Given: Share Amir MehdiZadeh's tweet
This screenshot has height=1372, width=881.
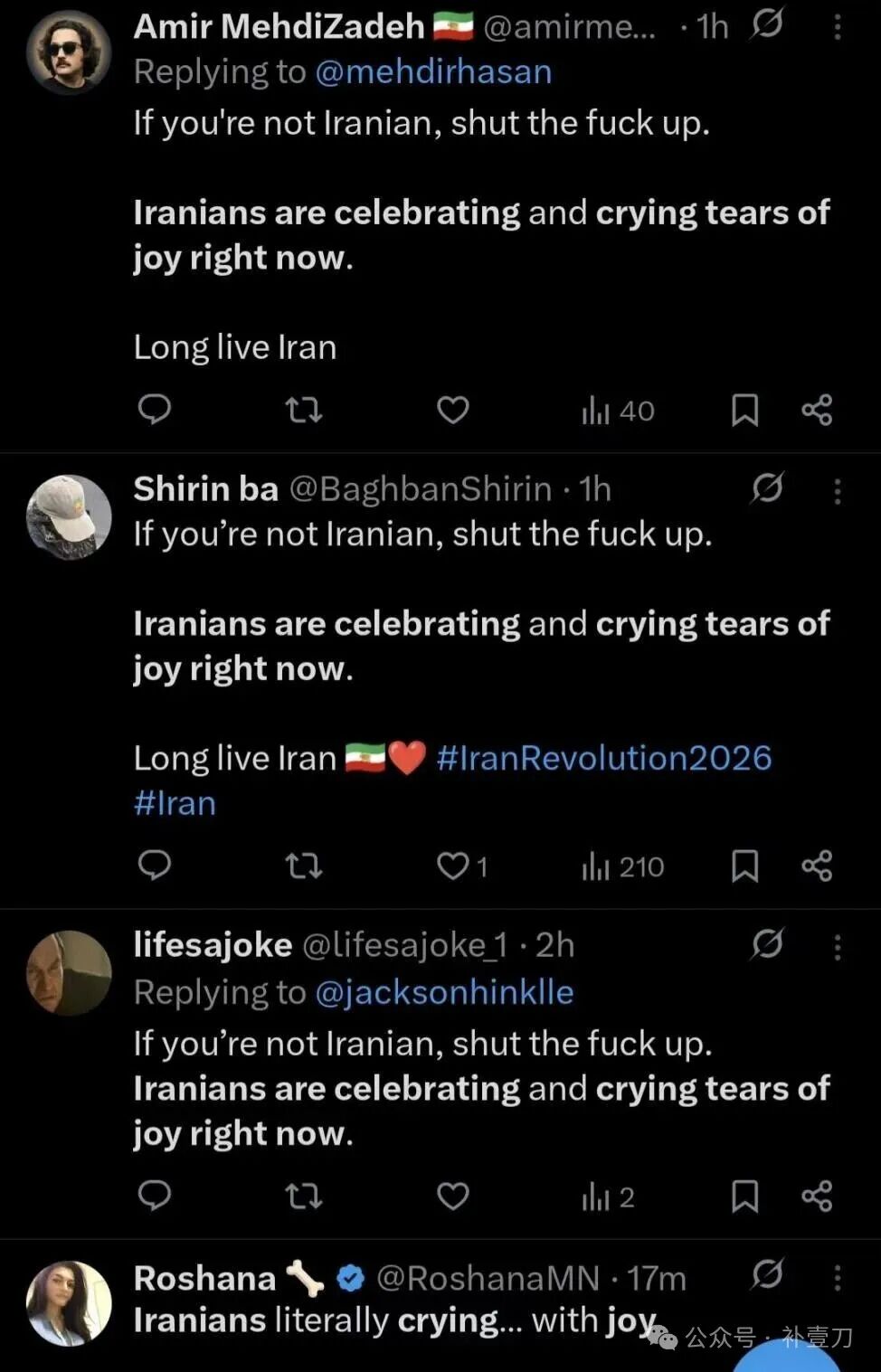Looking at the screenshot, I should click(817, 411).
